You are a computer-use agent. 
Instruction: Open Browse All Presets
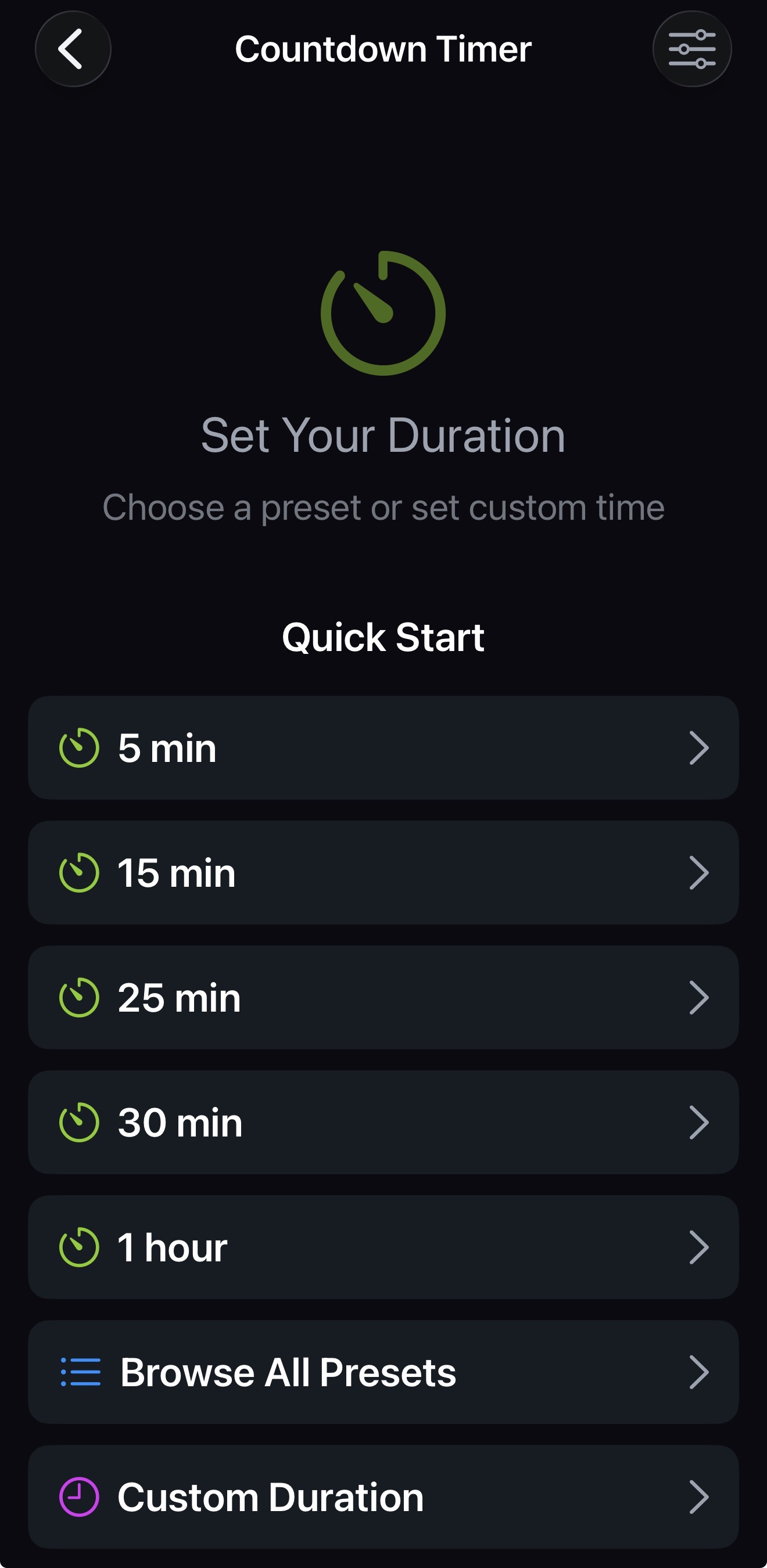click(x=383, y=1372)
